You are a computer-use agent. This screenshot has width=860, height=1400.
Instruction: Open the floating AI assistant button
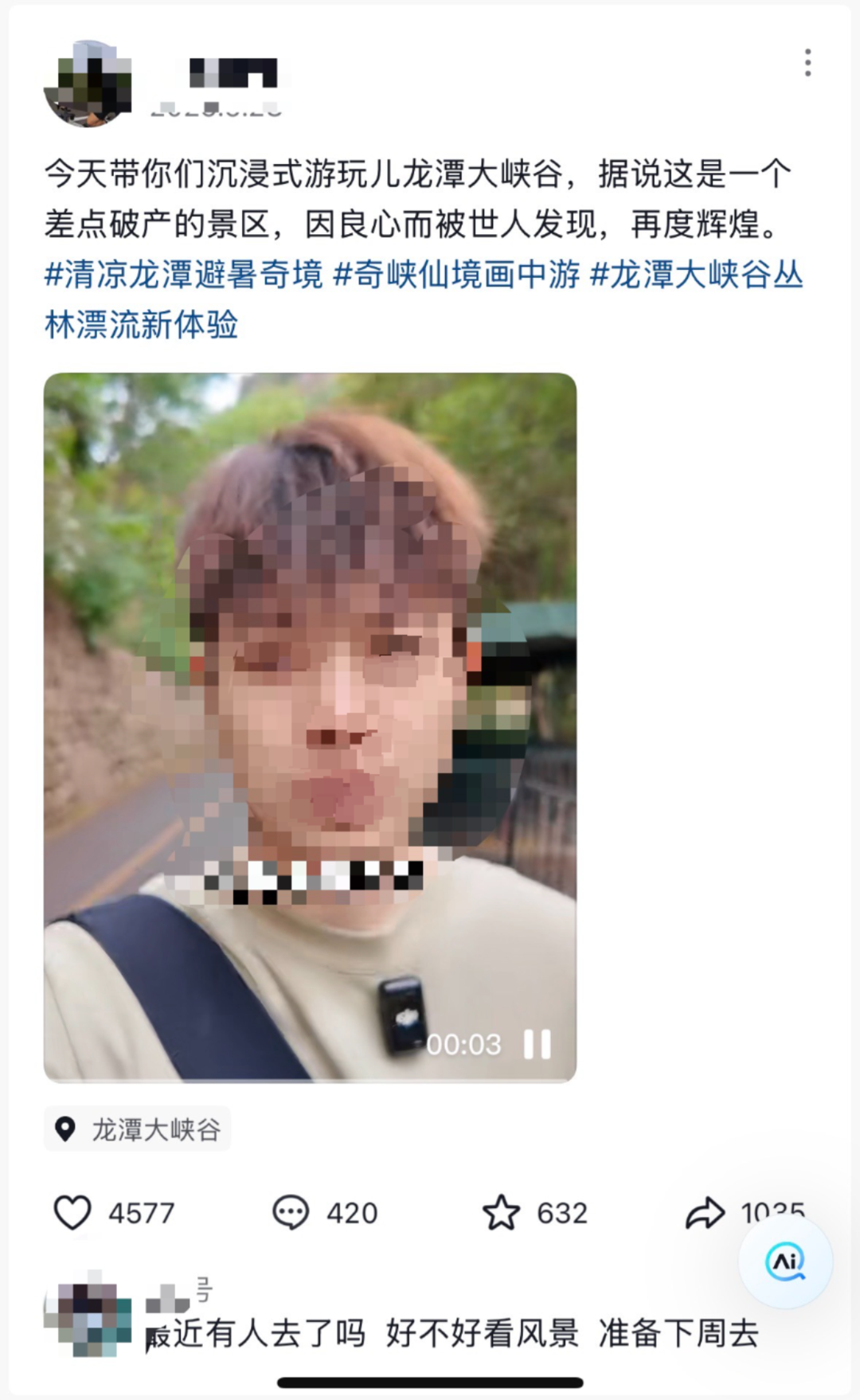point(785,1261)
